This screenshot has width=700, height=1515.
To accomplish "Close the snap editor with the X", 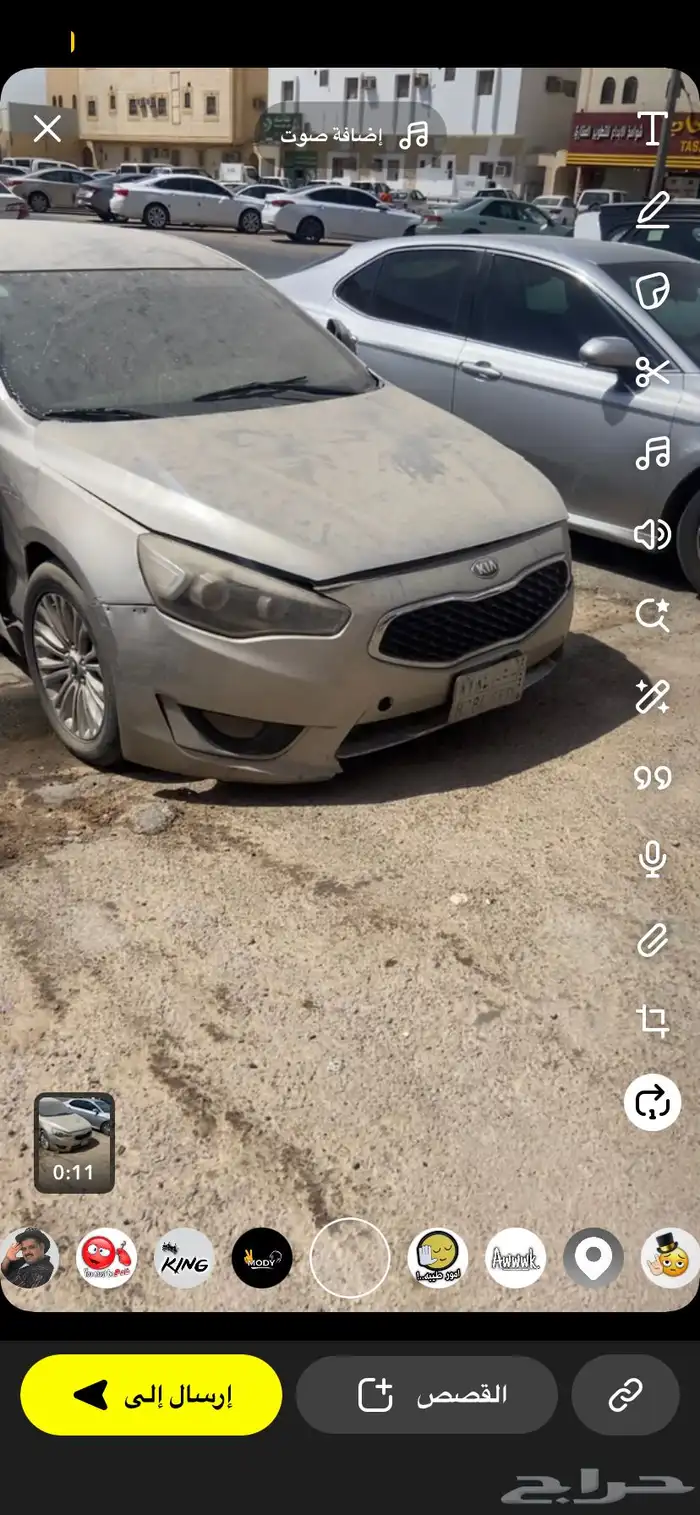I will point(47,128).
